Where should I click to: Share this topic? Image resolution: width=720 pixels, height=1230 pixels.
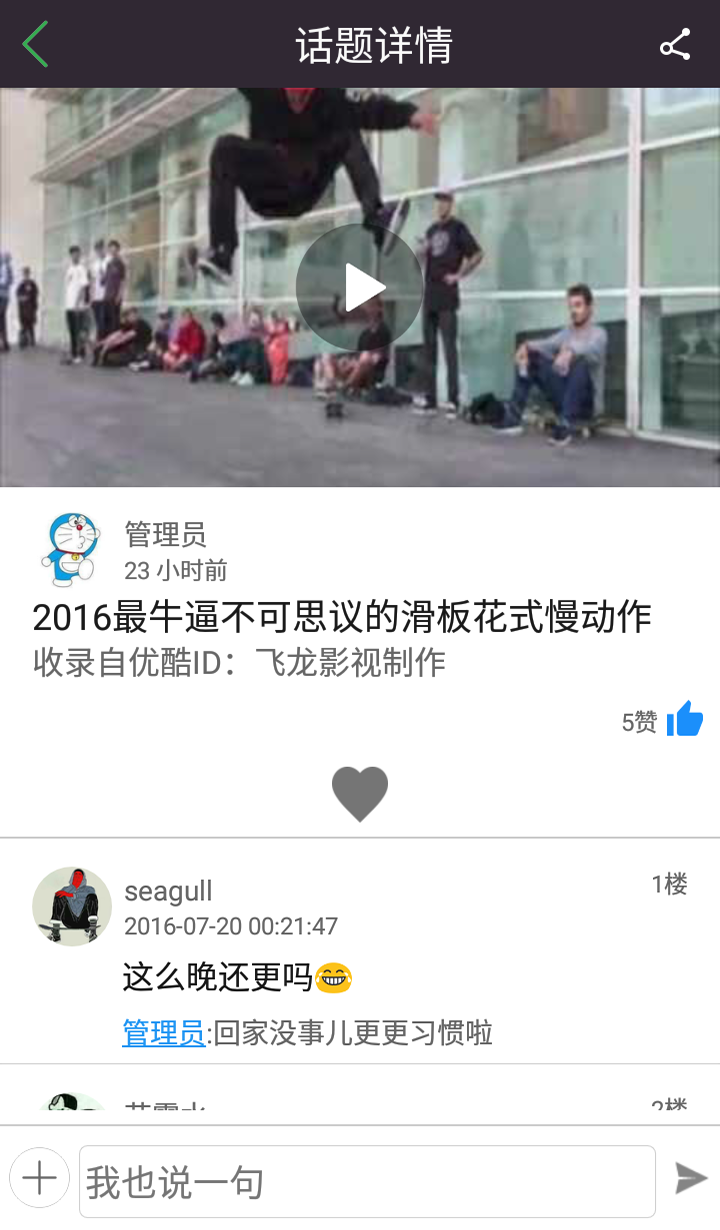pyautogui.click(x=675, y=45)
